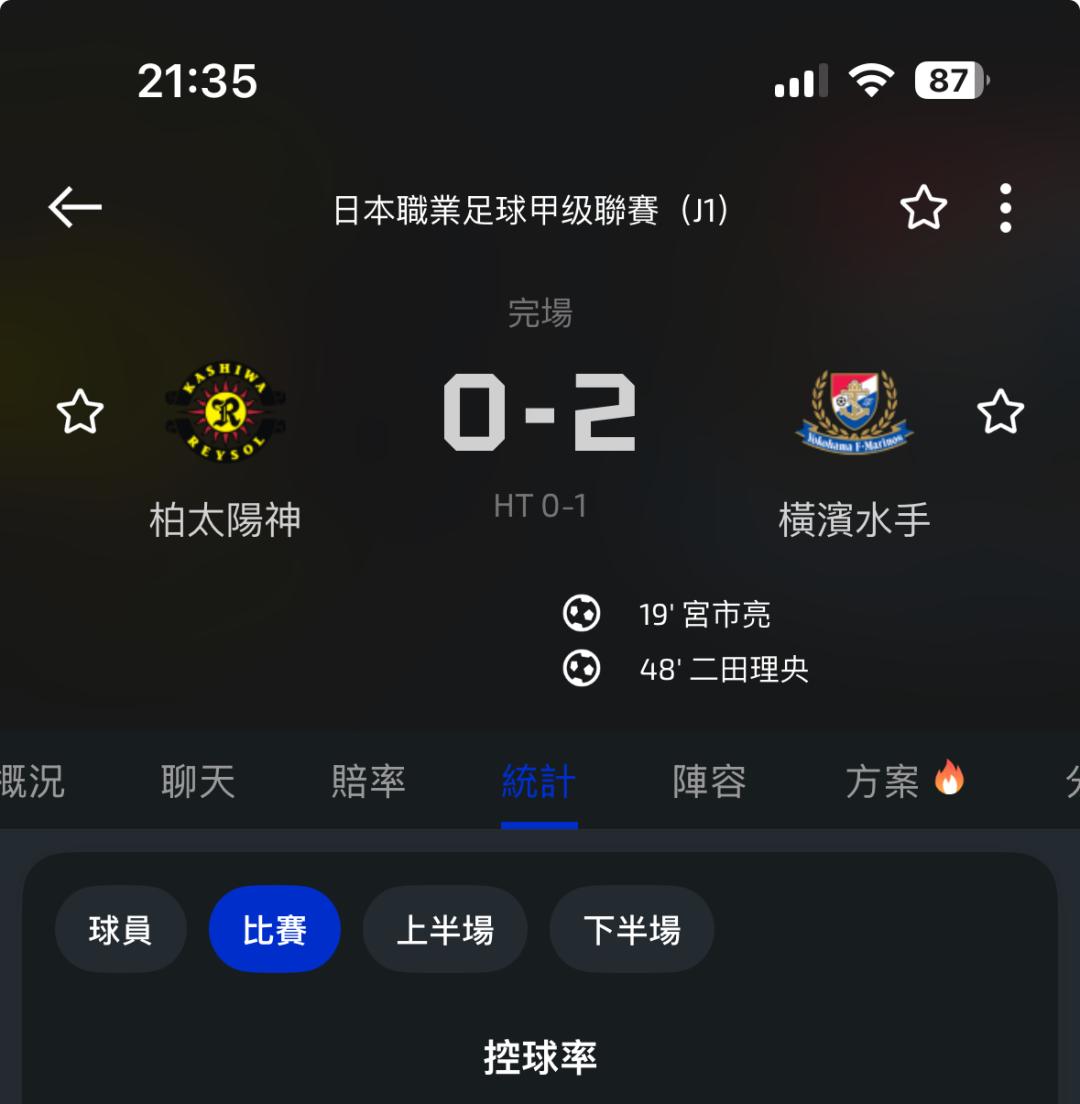Open the 陣容 tab
1080x1104 pixels.
point(709,782)
